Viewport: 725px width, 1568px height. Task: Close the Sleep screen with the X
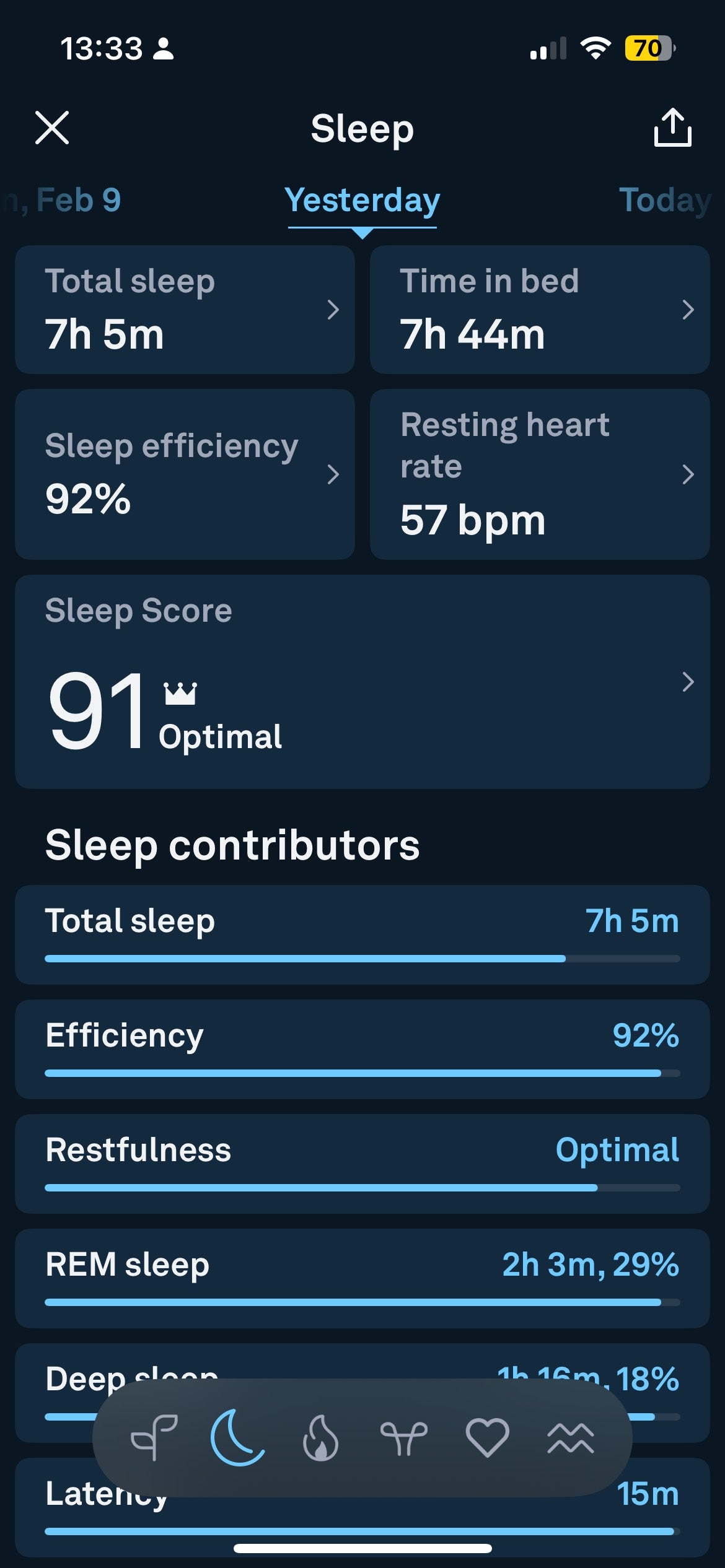click(52, 129)
